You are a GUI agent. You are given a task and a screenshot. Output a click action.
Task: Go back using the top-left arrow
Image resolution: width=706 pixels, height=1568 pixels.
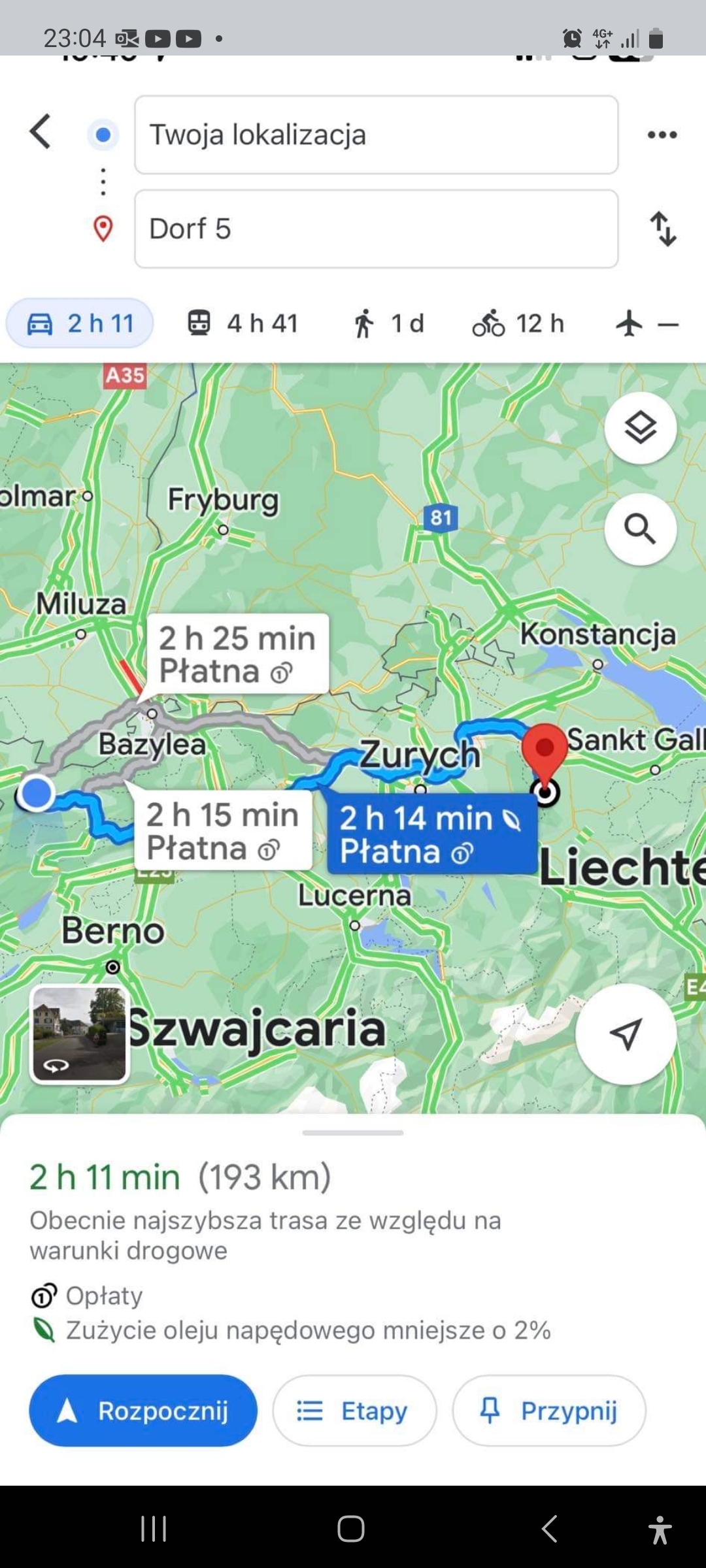(x=41, y=131)
